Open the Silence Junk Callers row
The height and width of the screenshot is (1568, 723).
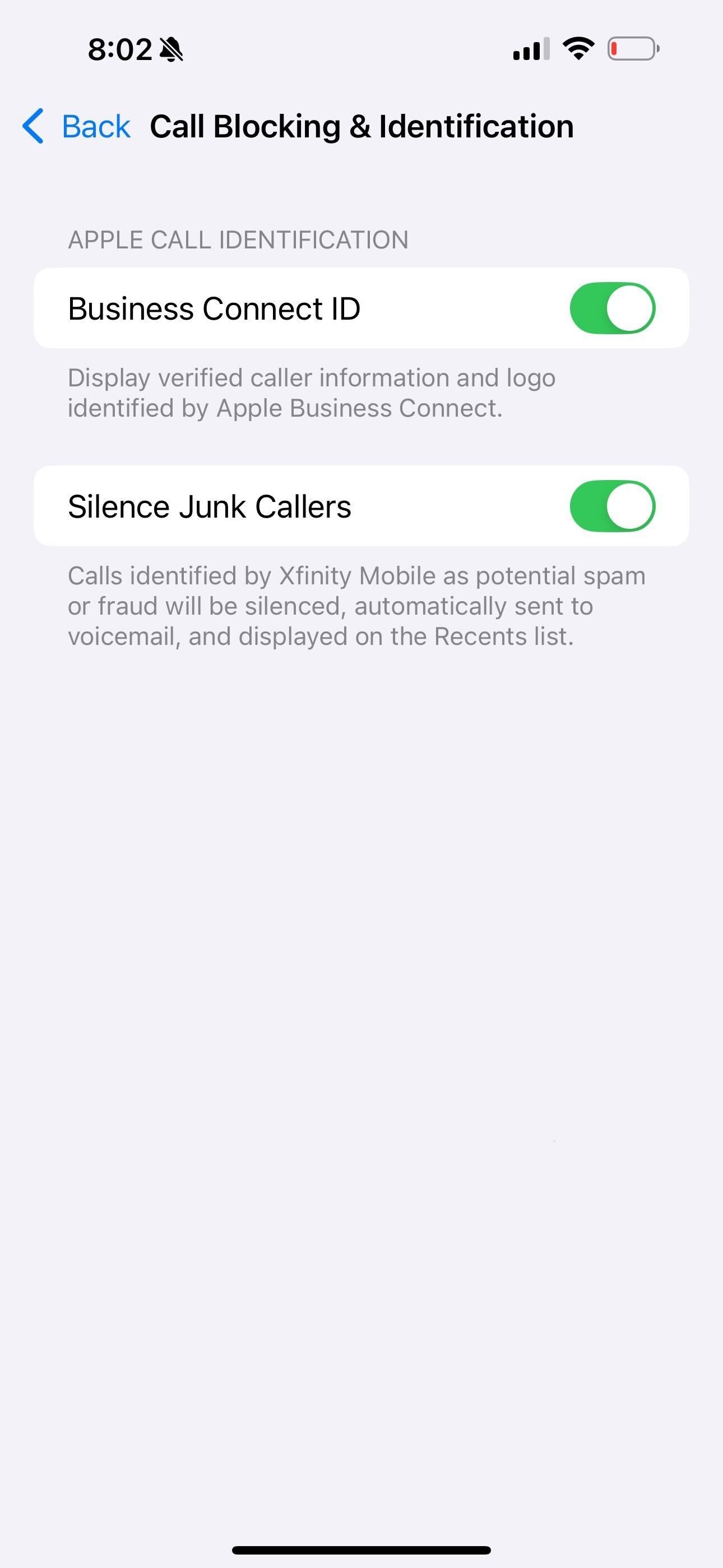(361, 506)
